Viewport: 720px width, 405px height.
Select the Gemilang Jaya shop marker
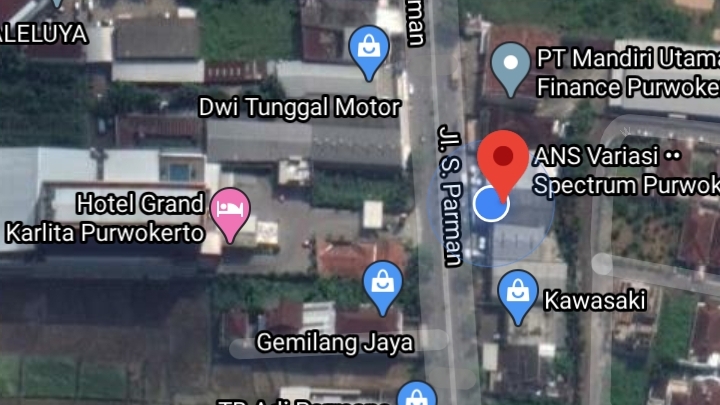pos(382,283)
